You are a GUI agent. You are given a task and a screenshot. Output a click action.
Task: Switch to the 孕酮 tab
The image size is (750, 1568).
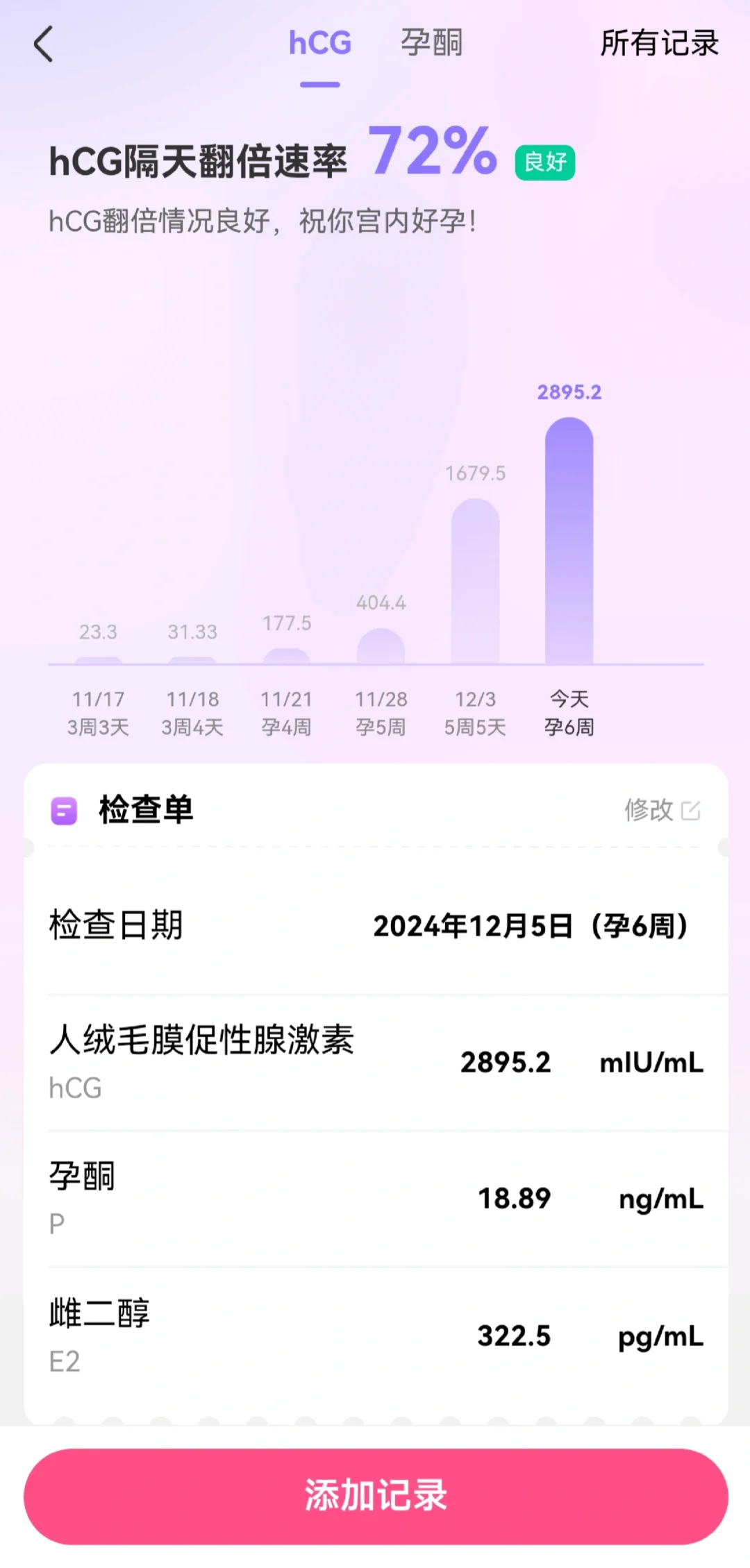point(431,43)
